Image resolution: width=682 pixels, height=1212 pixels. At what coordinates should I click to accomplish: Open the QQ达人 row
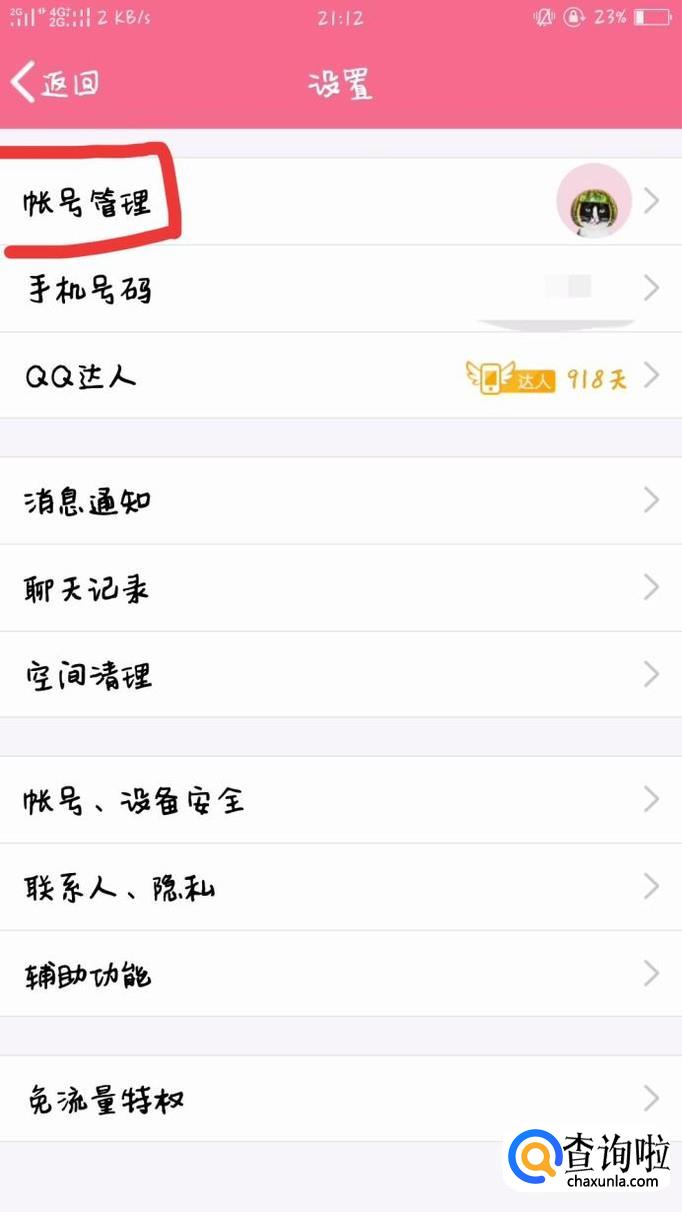[82, 377]
